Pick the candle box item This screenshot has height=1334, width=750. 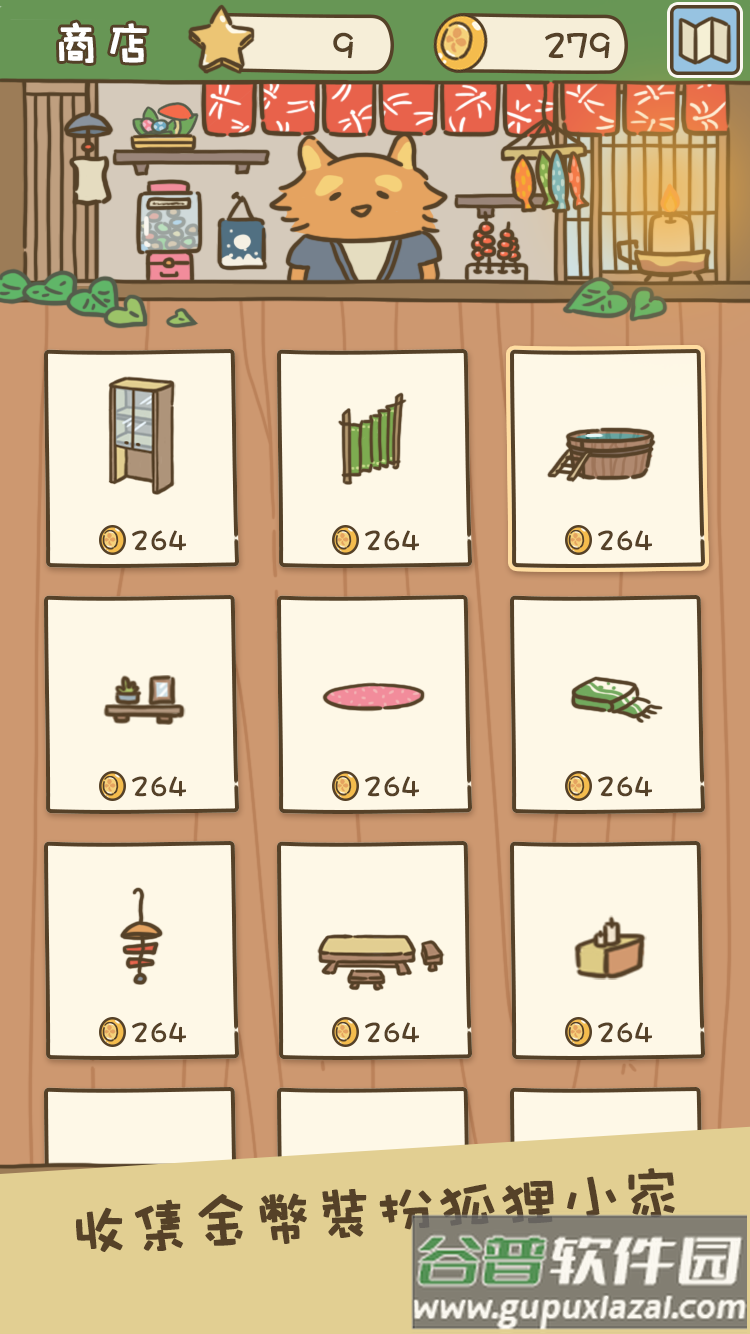[607, 950]
